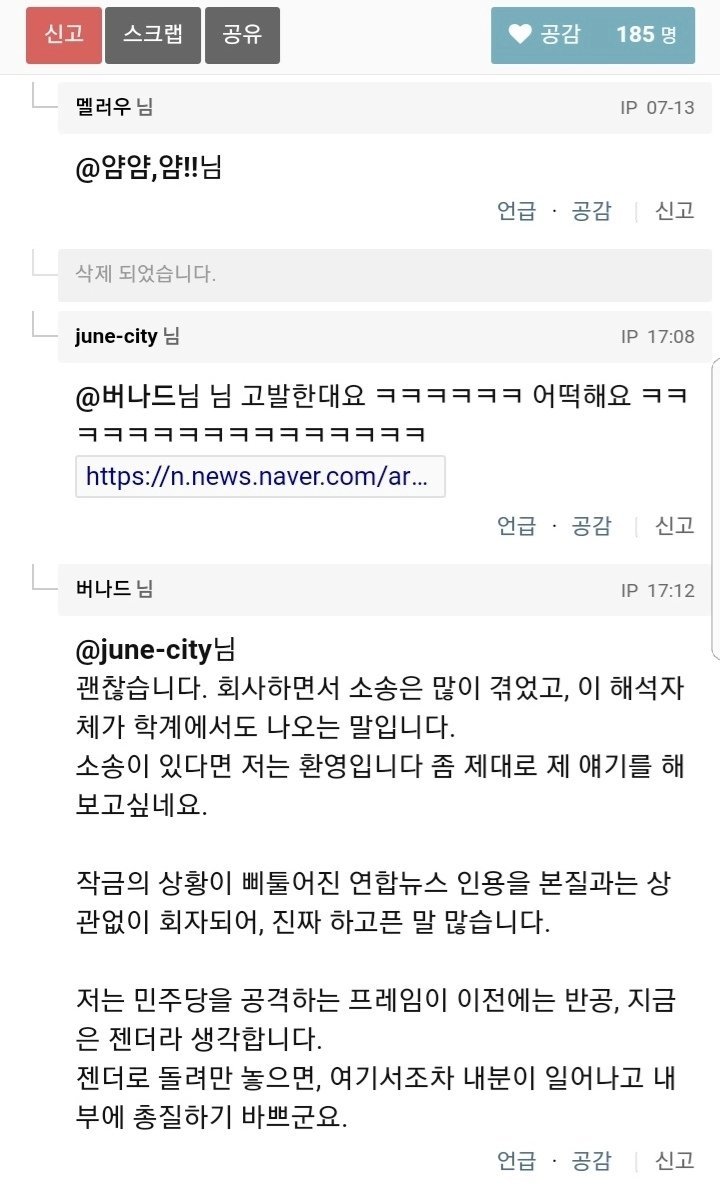Share the post via 공유 button
This screenshot has width=720, height=1200.
coord(242,35)
